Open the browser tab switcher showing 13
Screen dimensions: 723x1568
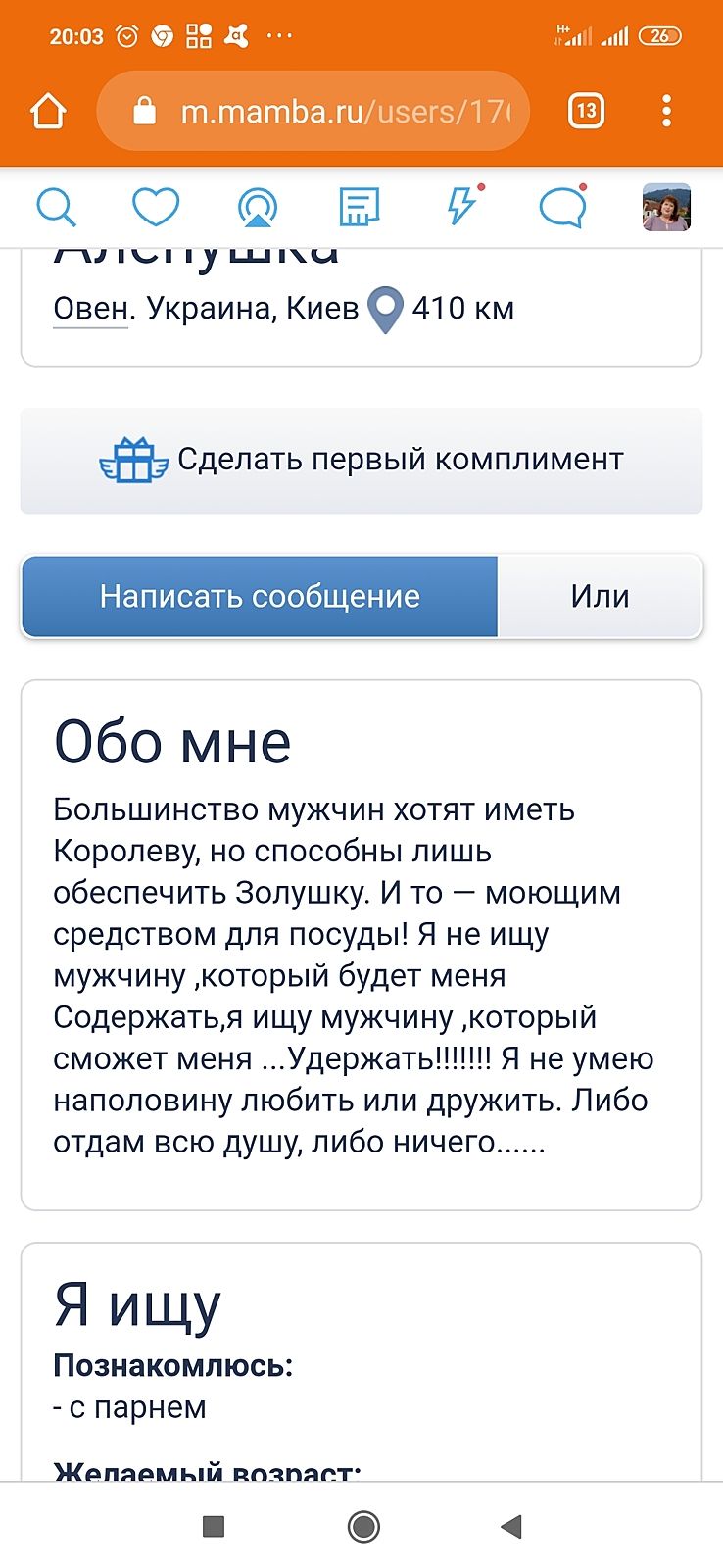coord(586,111)
